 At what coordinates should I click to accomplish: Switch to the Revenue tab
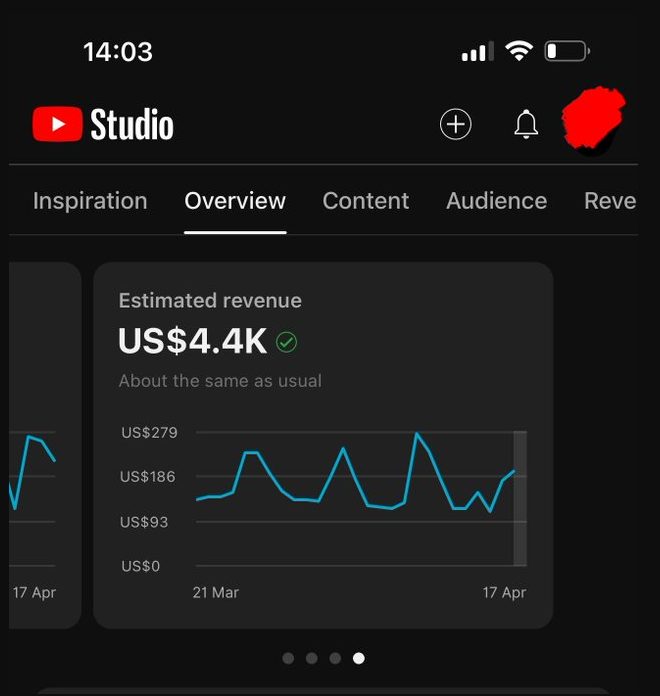610,201
